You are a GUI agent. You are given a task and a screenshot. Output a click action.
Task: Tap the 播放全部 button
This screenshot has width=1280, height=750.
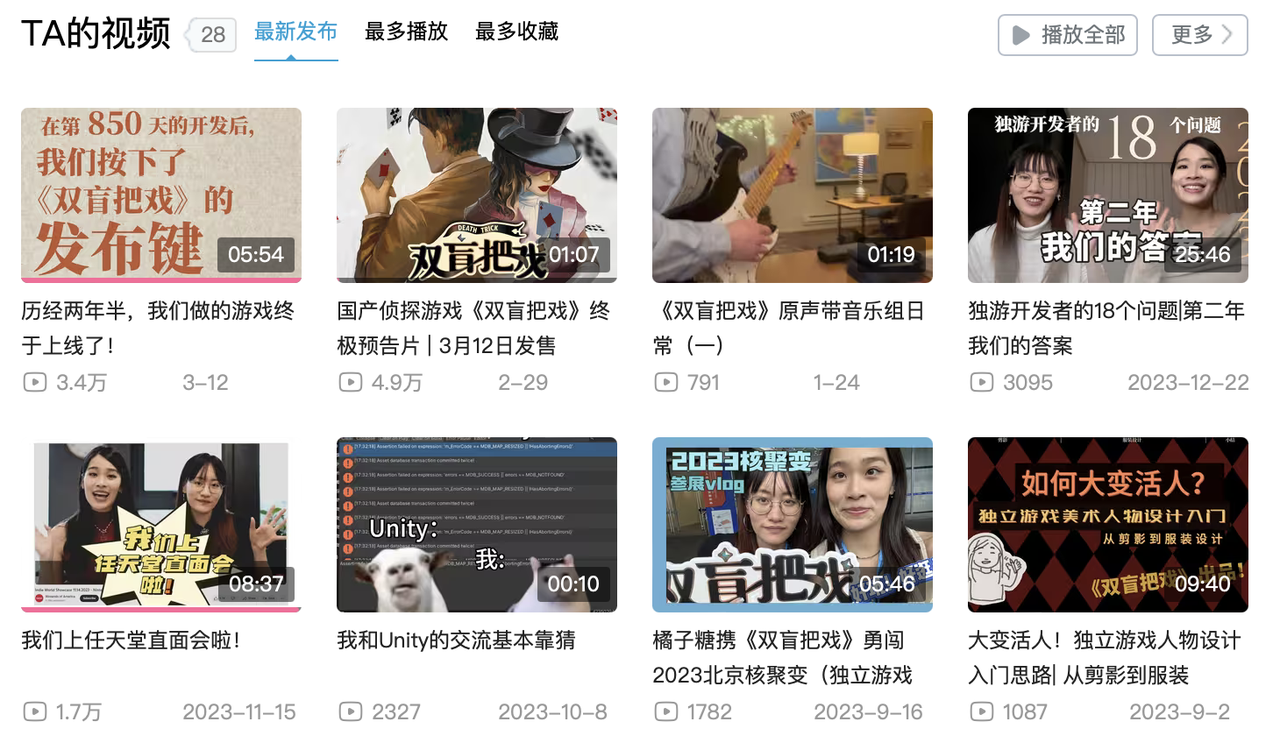coord(1068,35)
